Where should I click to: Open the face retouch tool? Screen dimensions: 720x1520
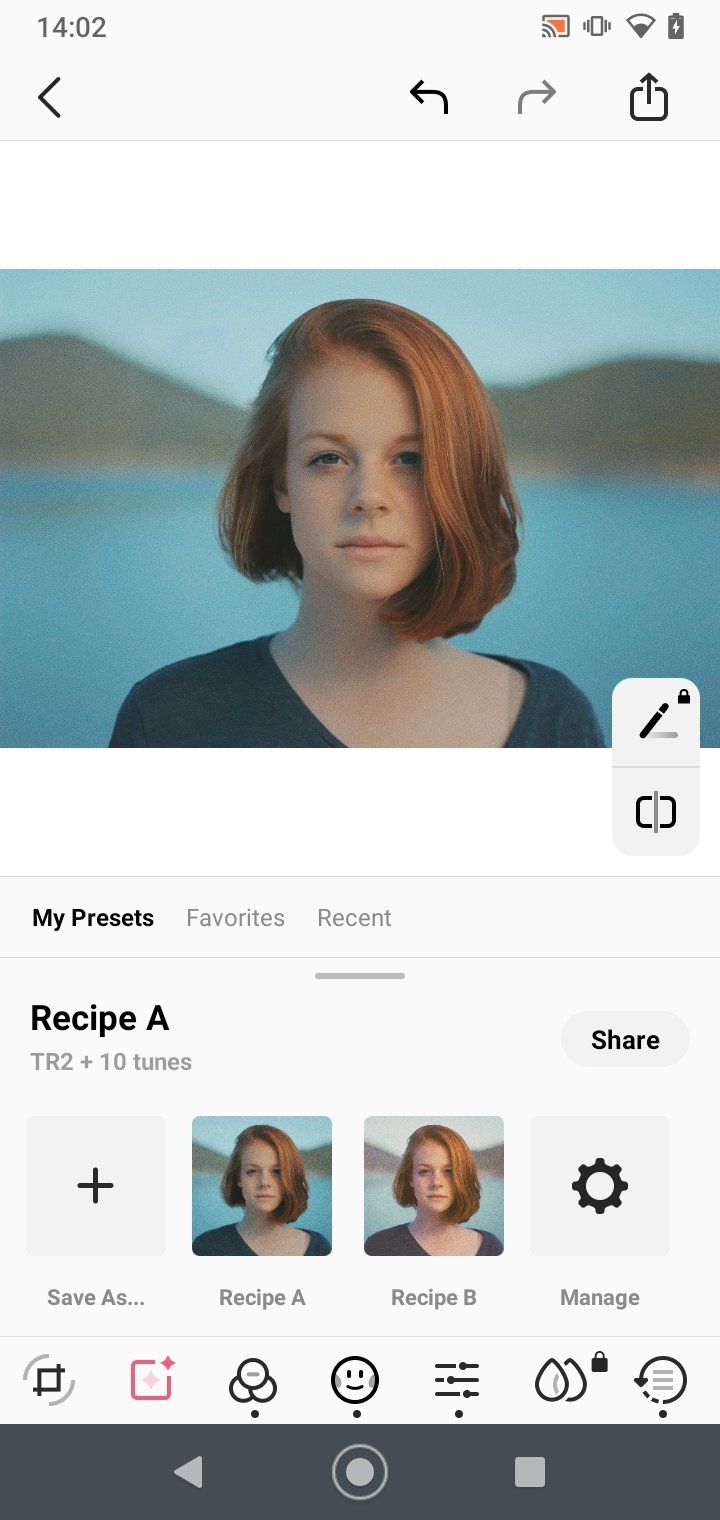click(x=355, y=1381)
